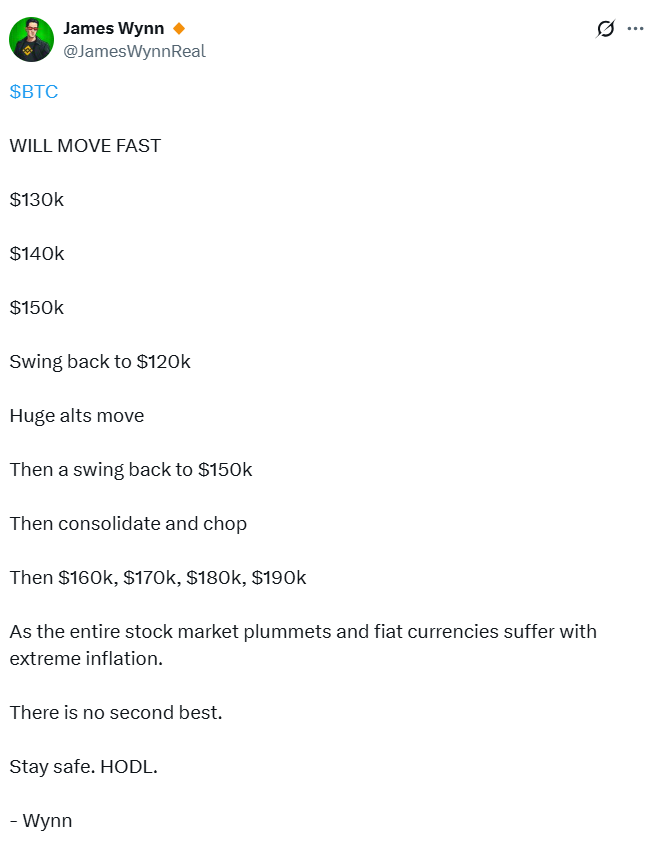
Task: Open James Wynn's profile picture
Action: pos(31,39)
